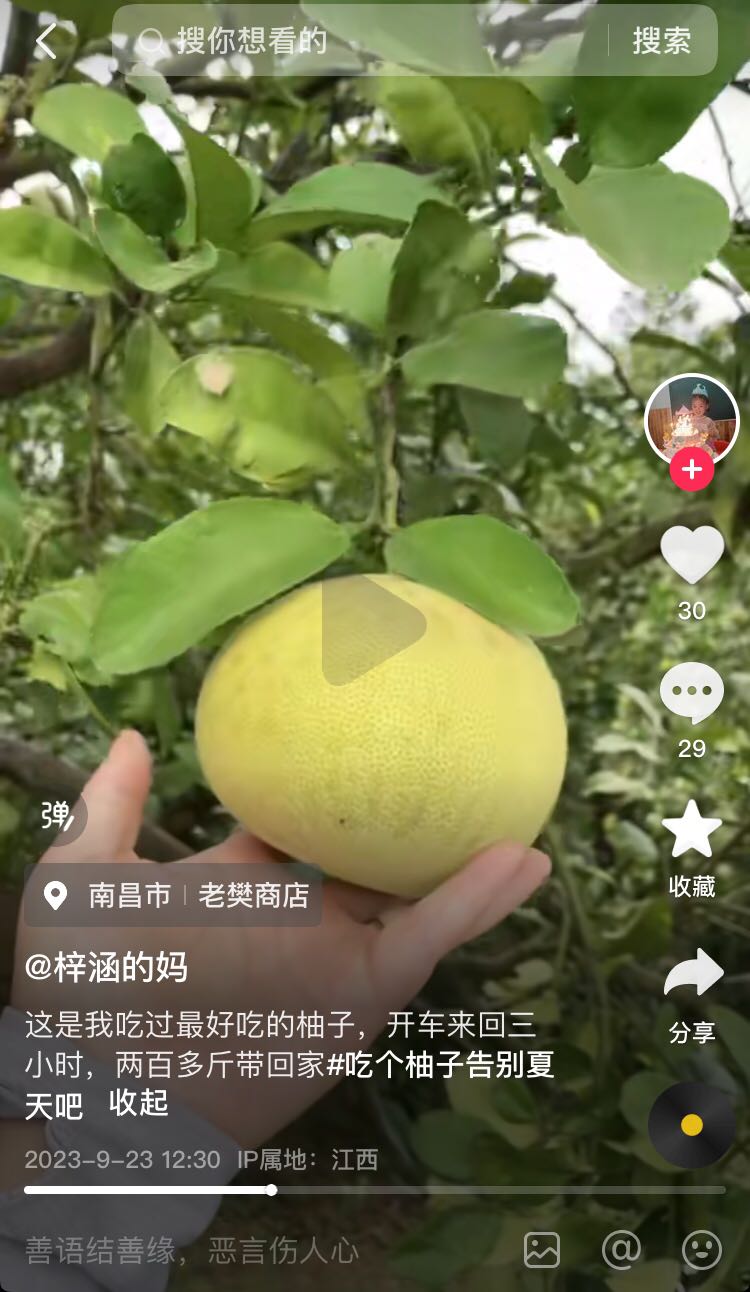
Task: Open the @梓涵的妈 username
Action: (x=106, y=967)
